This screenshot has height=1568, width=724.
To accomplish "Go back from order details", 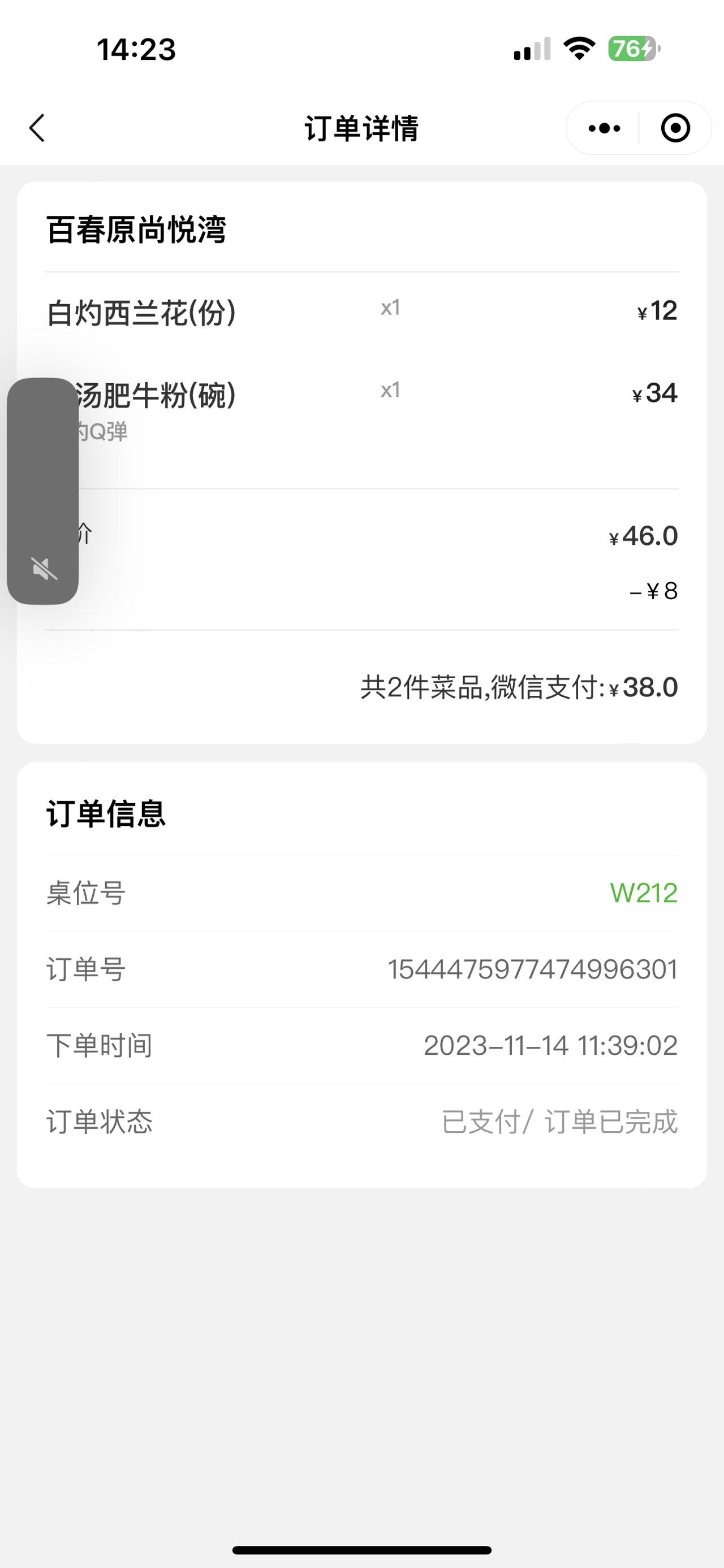I will [37, 128].
